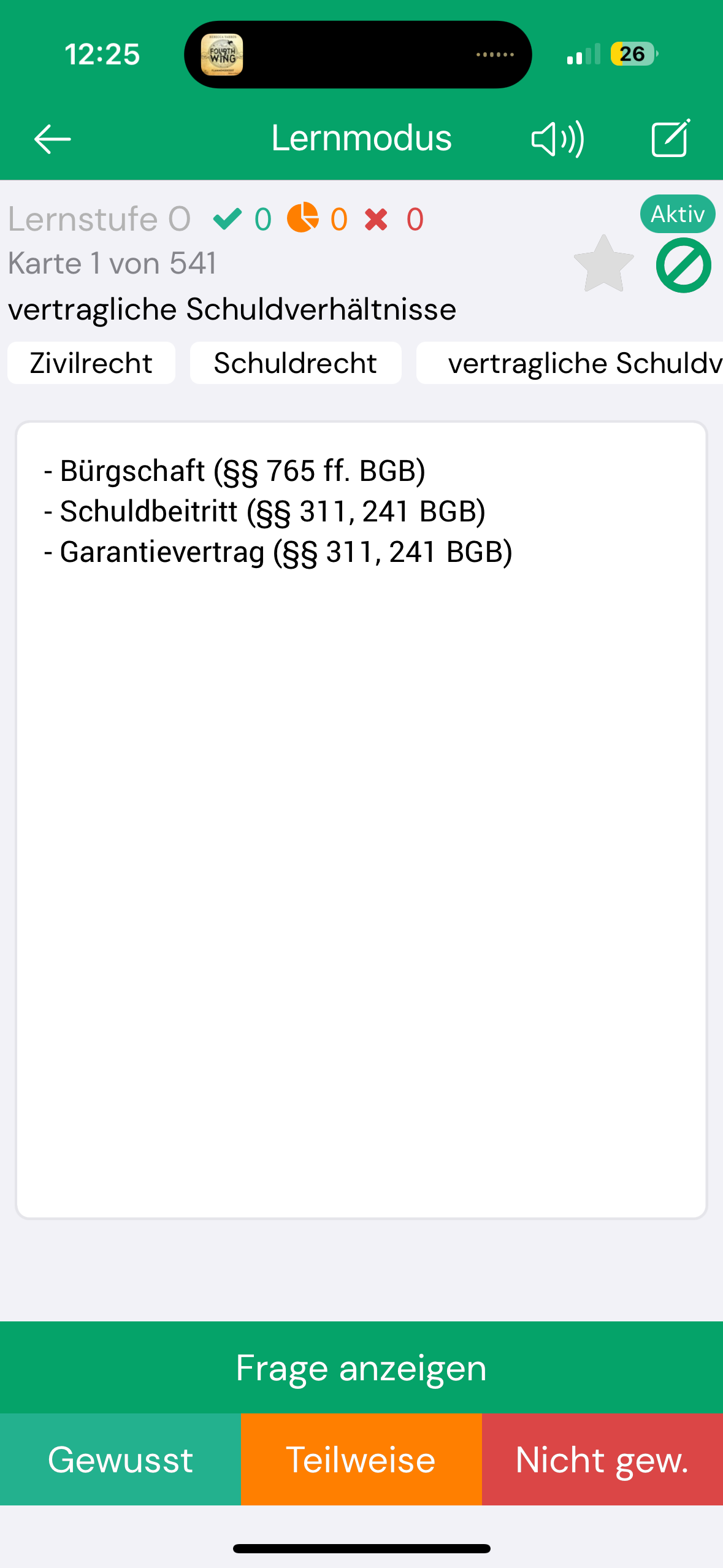Mark card as Nicht gew.
This screenshot has height=1568, width=723.
point(602,1459)
